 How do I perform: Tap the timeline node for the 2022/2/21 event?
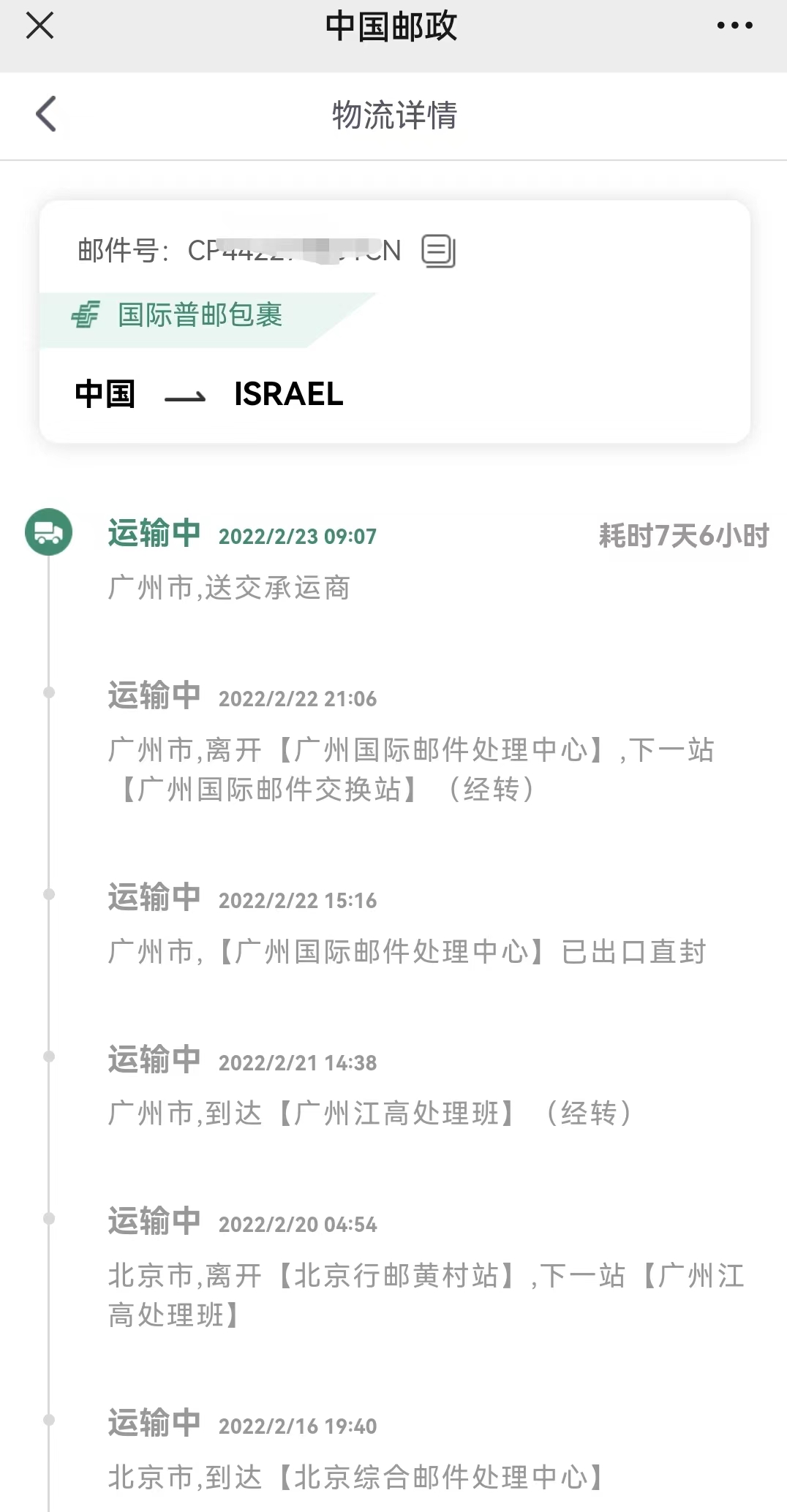point(48,1057)
